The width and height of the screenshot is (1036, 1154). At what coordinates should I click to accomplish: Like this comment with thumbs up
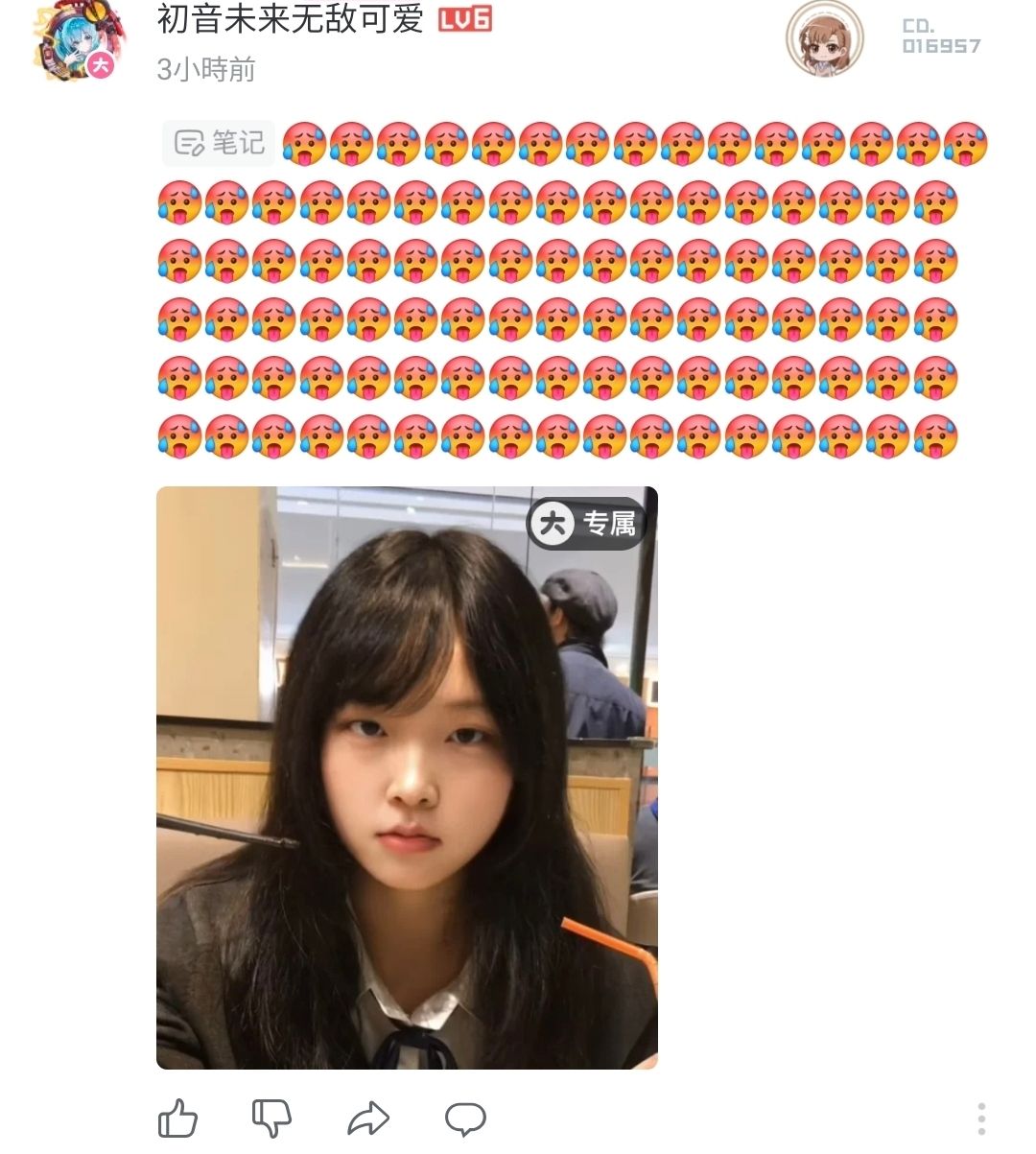177,1119
